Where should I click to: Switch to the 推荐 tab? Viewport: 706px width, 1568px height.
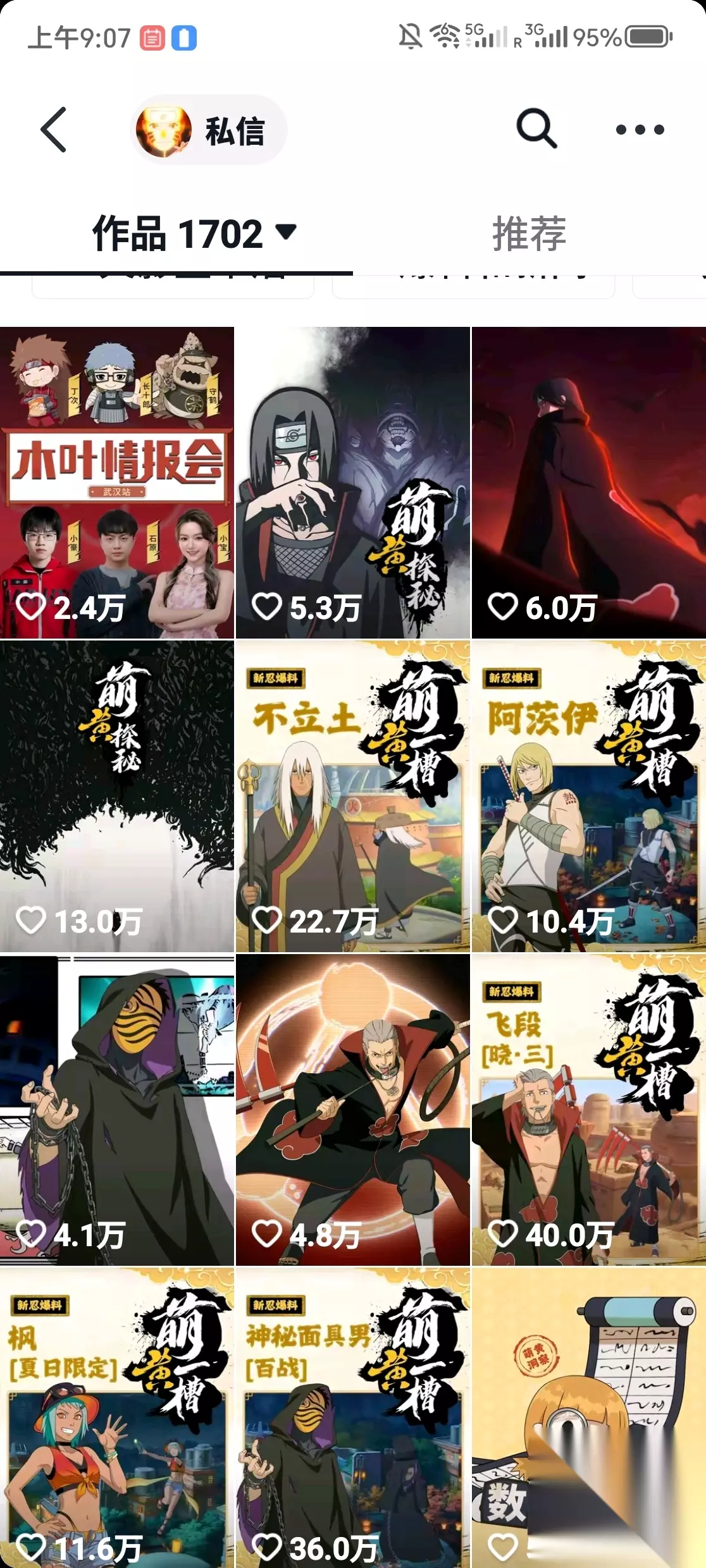pyautogui.click(x=529, y=234)
